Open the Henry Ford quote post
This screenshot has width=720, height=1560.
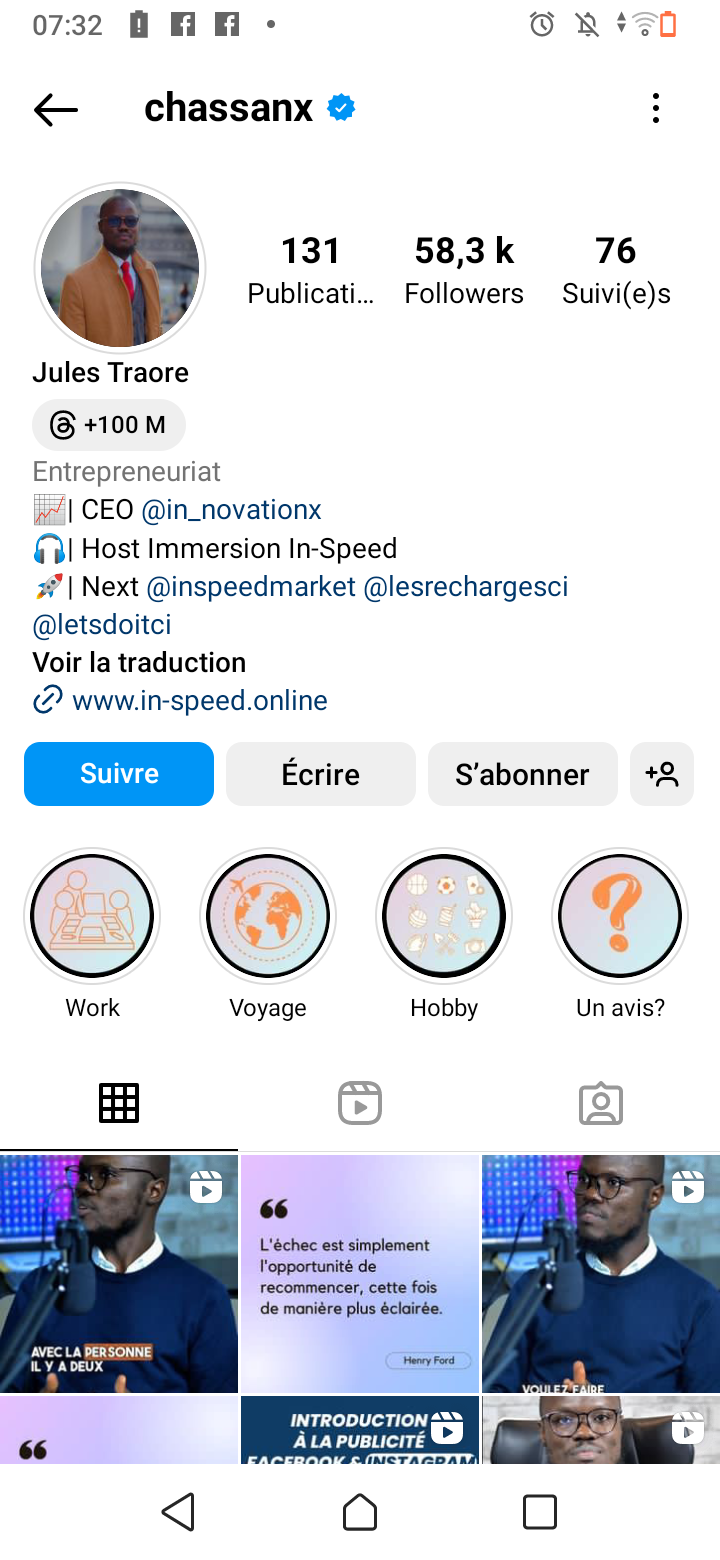(360, 1274)
